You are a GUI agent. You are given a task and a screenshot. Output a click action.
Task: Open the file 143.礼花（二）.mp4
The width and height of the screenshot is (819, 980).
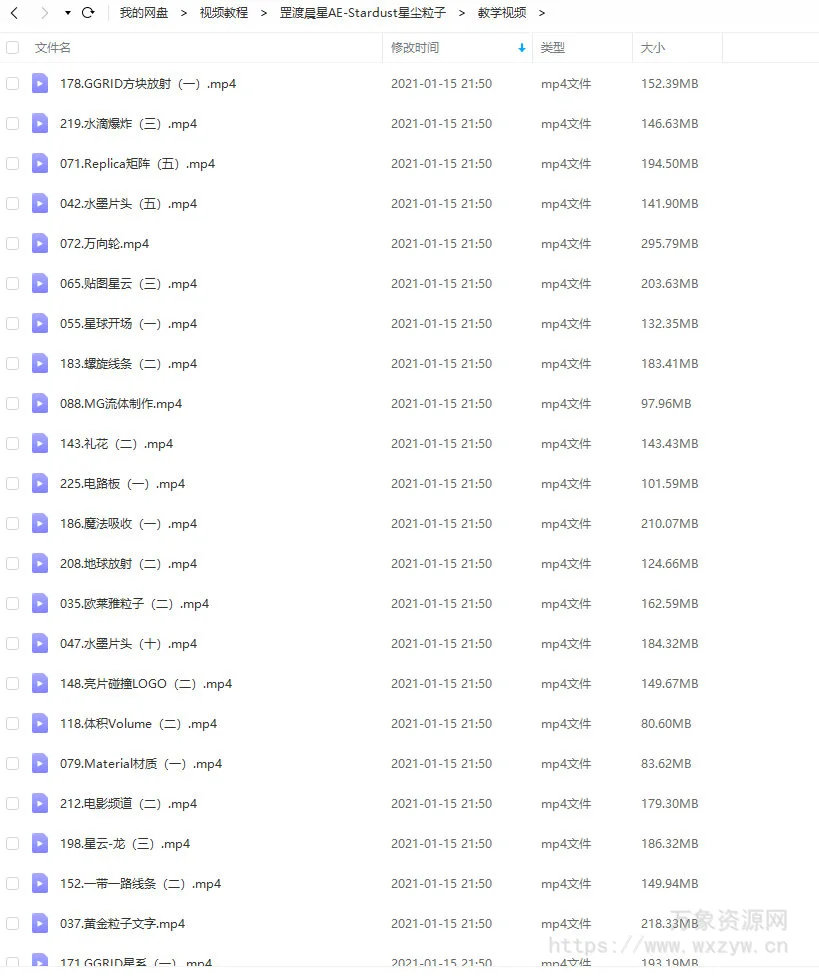(116, 444)
